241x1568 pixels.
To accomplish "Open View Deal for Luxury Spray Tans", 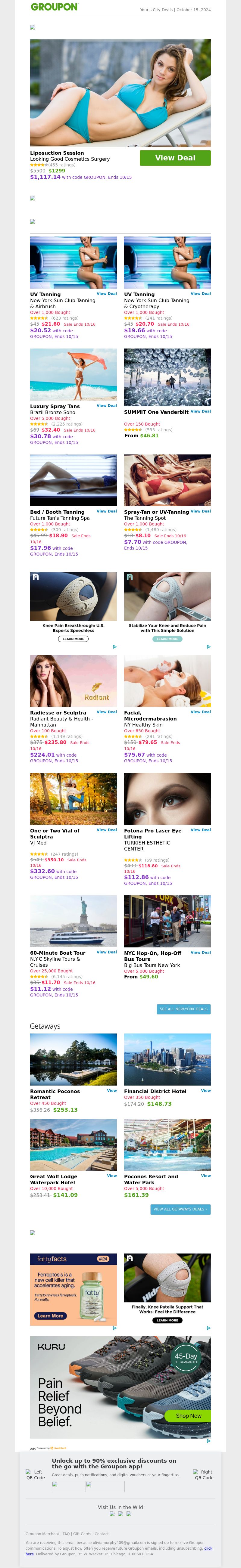I will 107,405.
